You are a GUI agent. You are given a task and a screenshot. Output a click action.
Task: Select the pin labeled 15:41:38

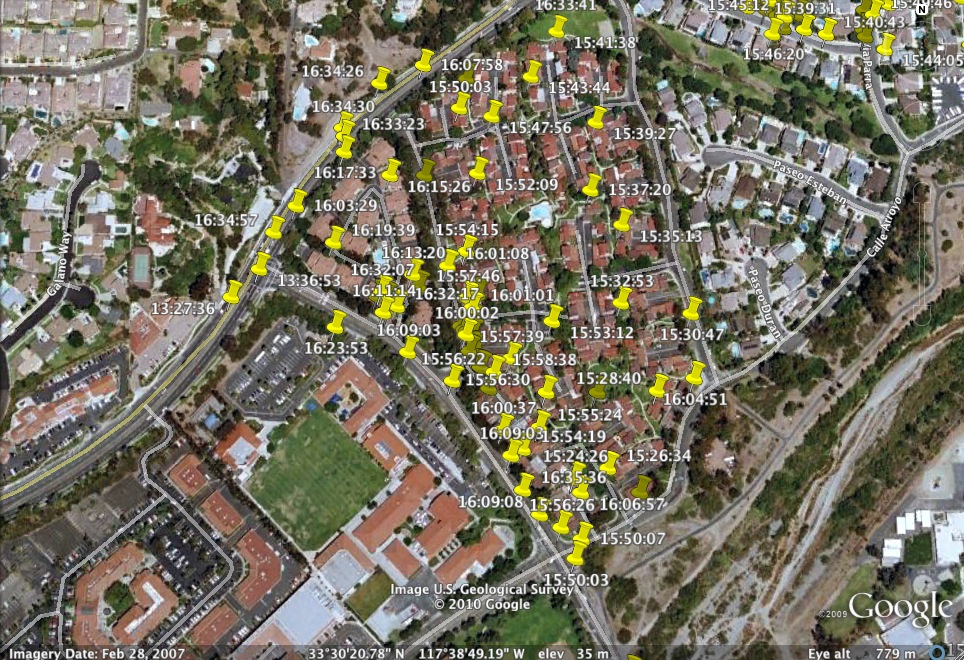coord(557,28)
